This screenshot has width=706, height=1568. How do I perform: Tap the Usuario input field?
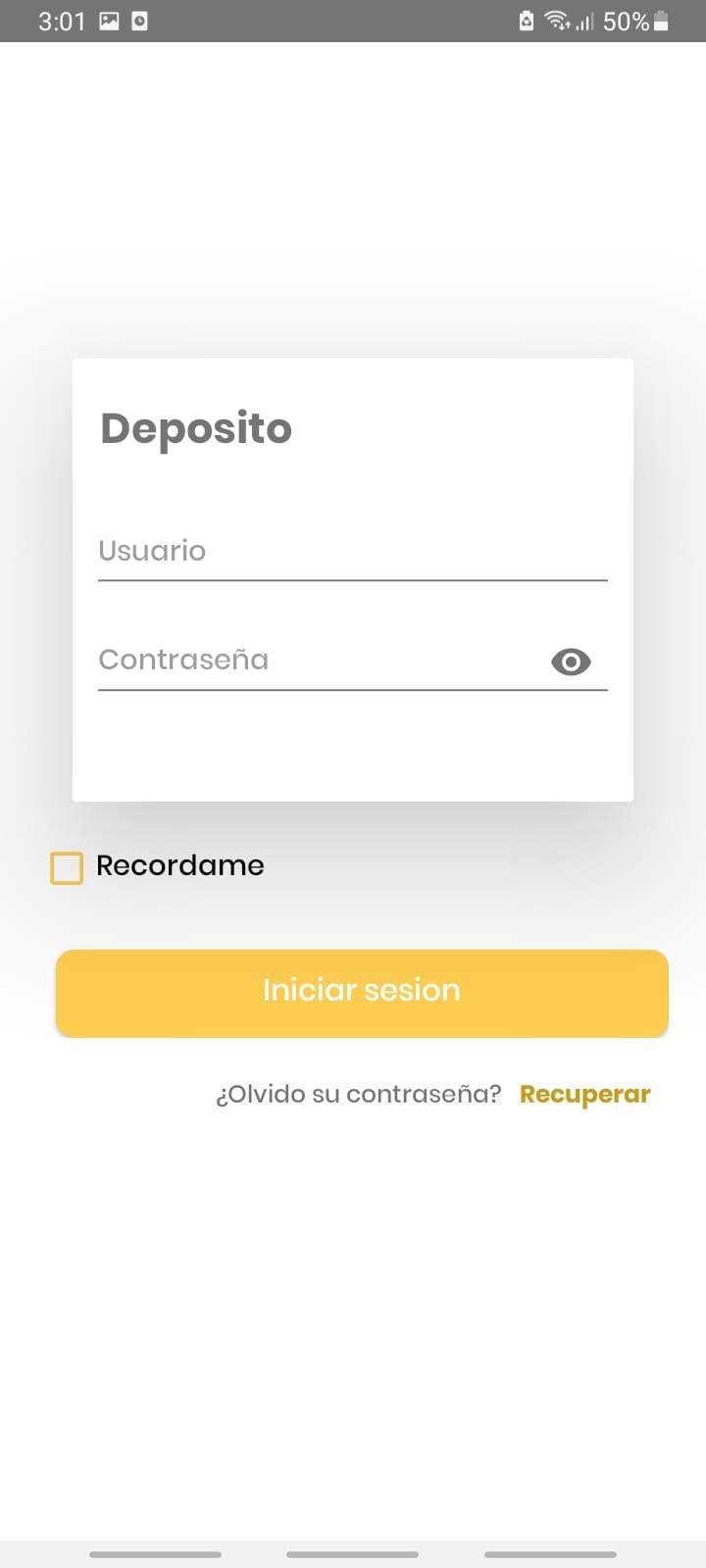click(x=353, y=552)
